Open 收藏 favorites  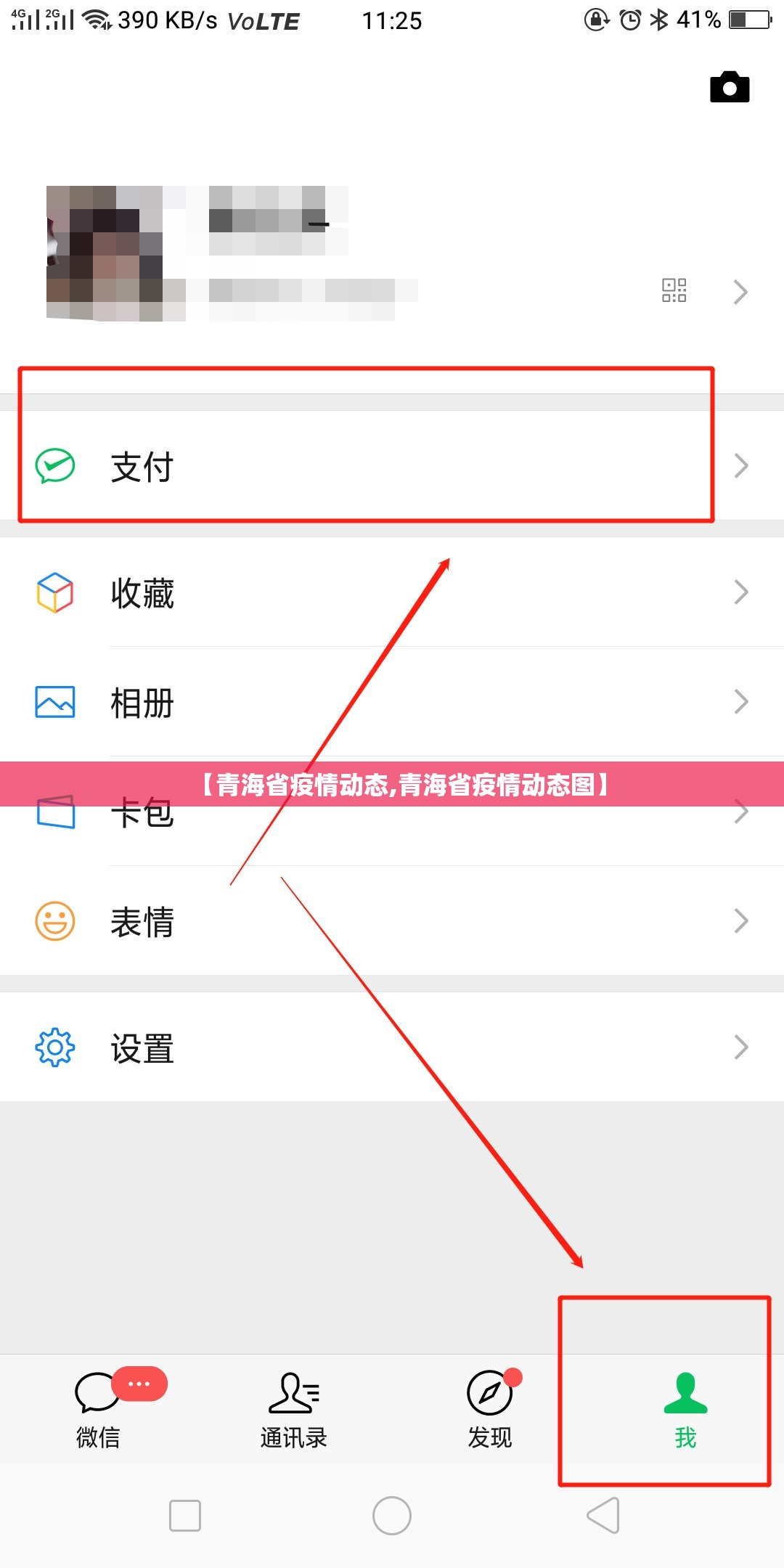(x=392, y=592)
